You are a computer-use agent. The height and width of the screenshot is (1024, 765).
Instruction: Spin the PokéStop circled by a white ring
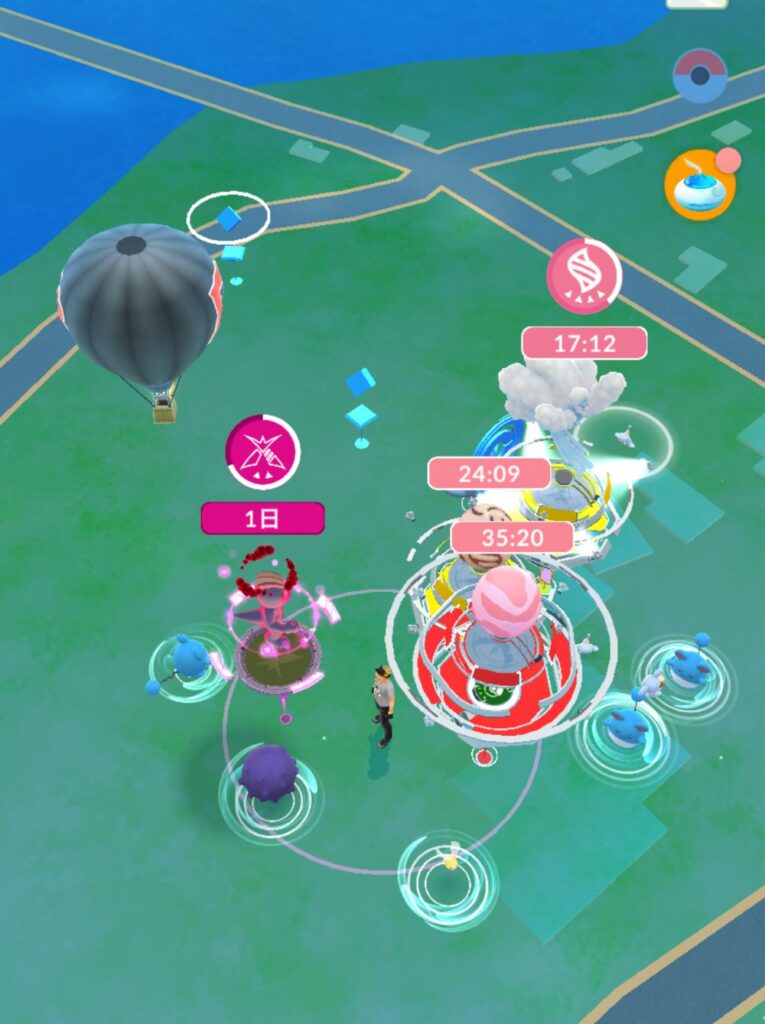229,218
